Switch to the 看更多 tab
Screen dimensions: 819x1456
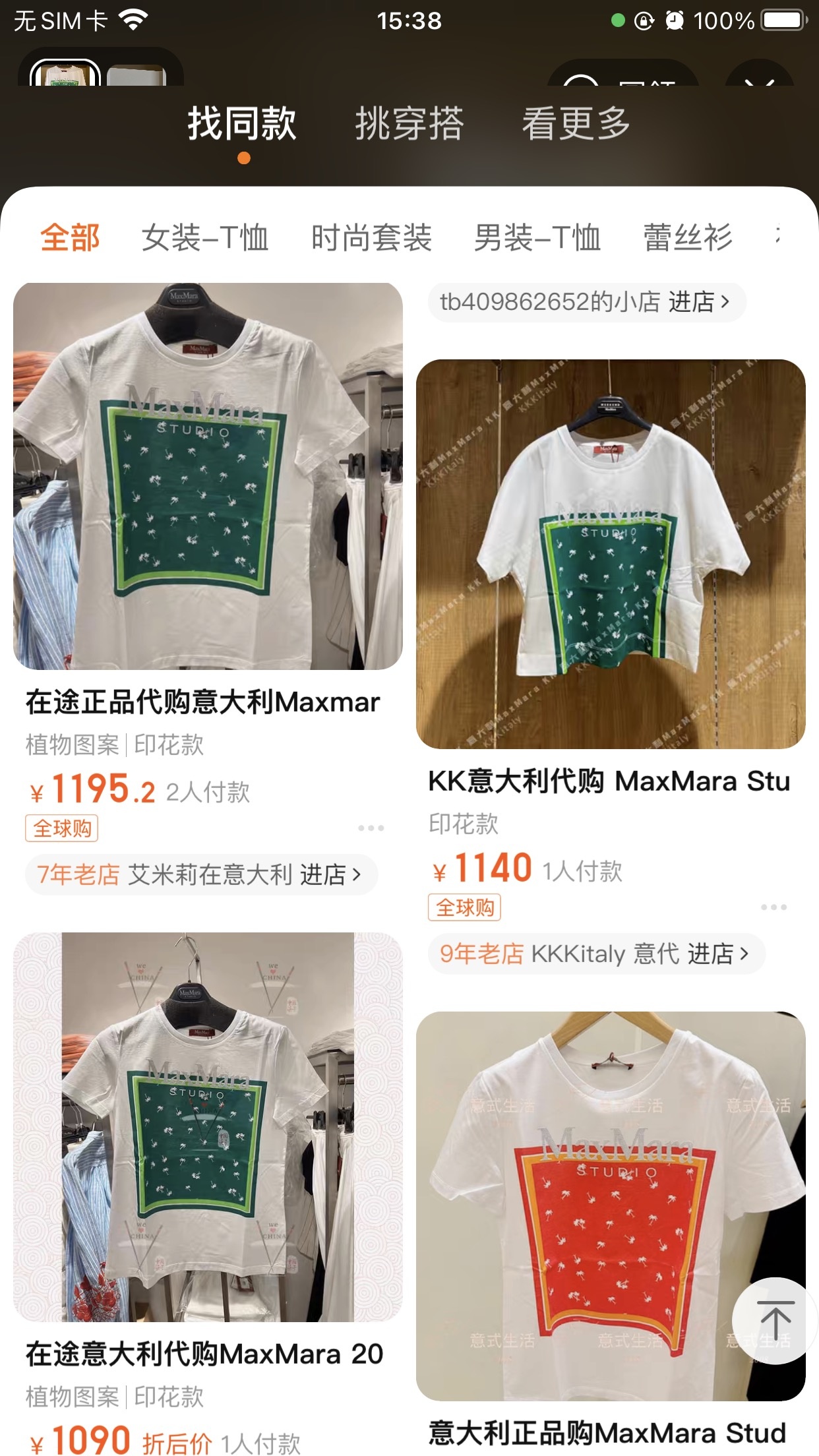tap(576, 124)
